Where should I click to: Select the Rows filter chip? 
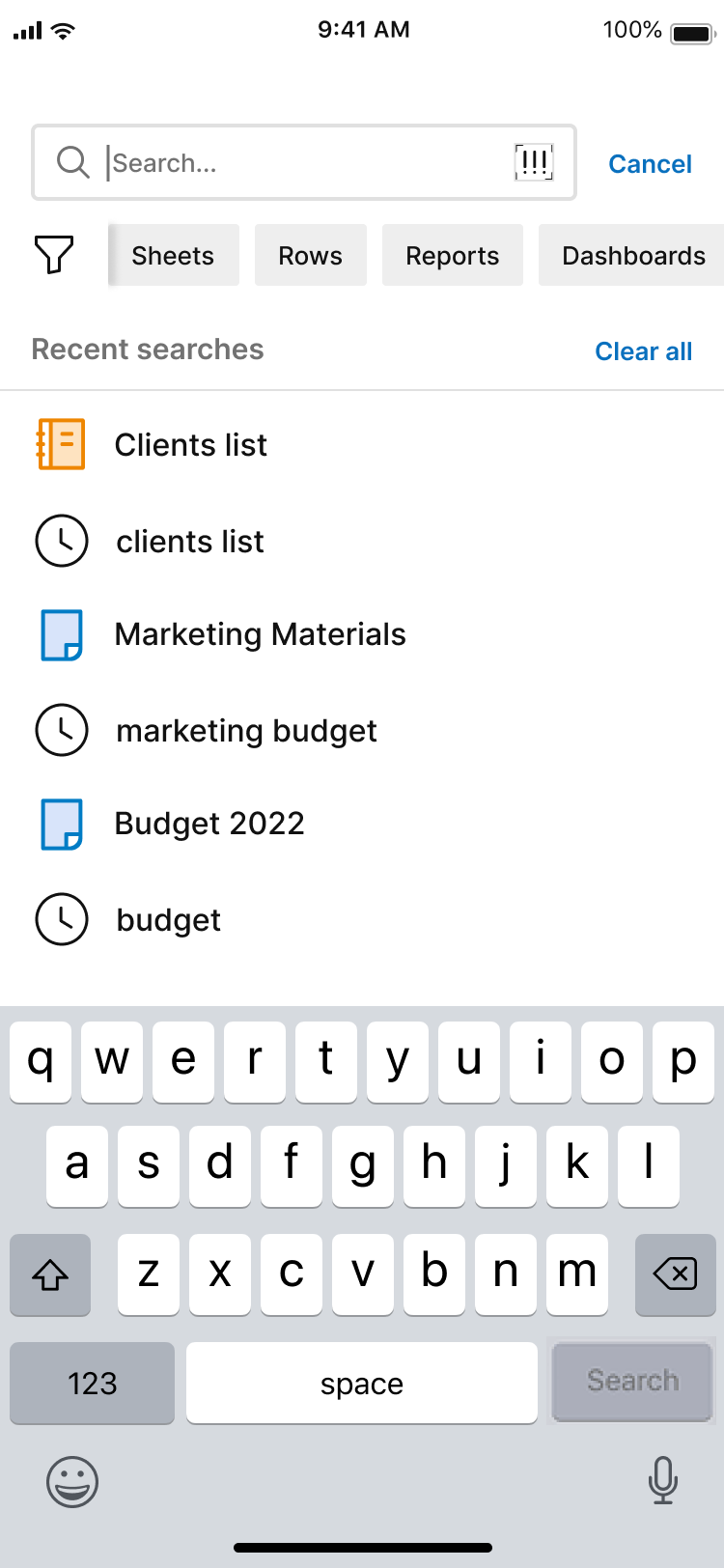point(310,256)
